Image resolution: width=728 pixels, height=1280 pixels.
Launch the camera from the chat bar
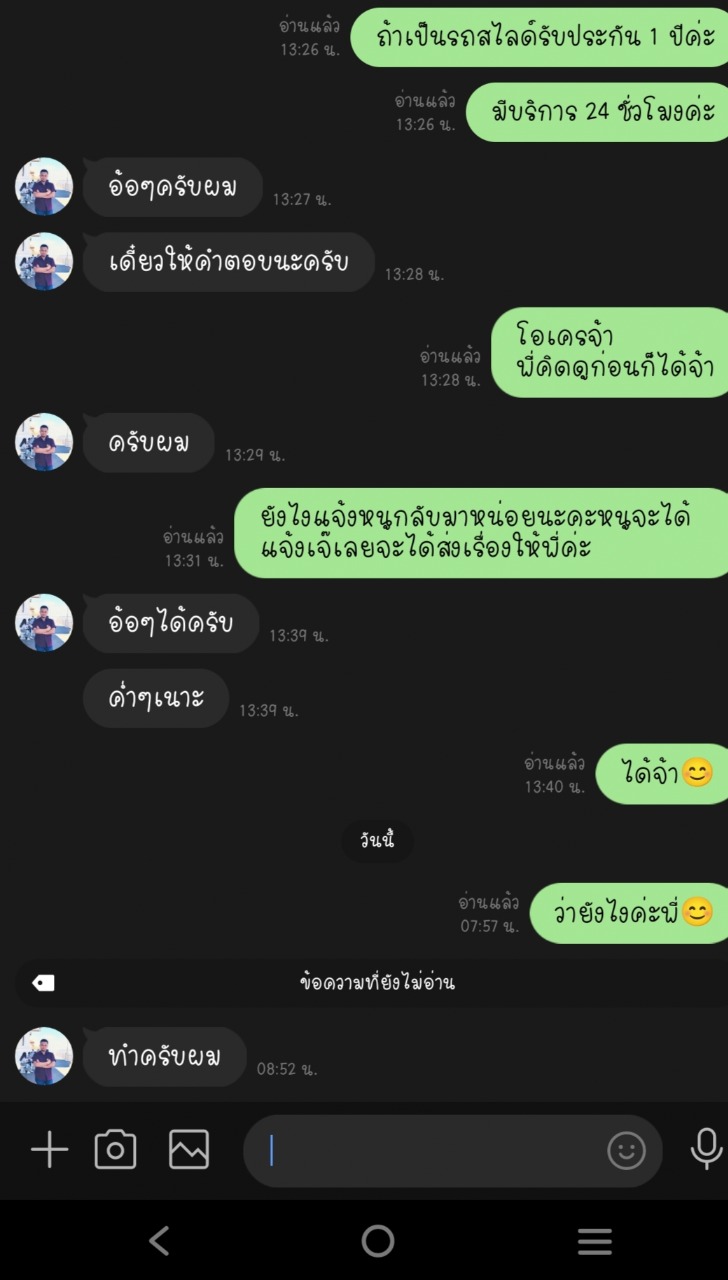pos(115,1150)
